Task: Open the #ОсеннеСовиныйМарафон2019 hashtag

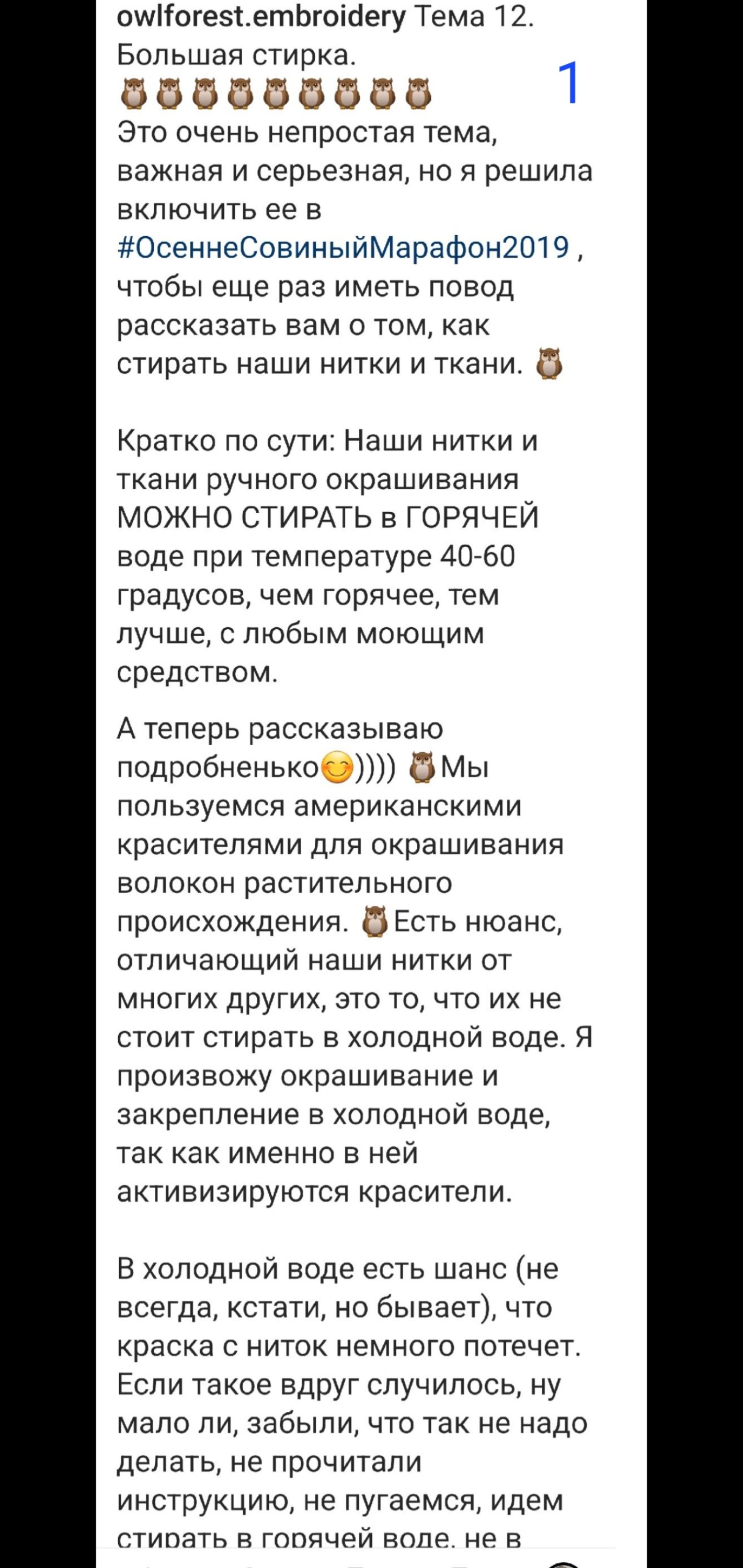Action: point(343,248)
